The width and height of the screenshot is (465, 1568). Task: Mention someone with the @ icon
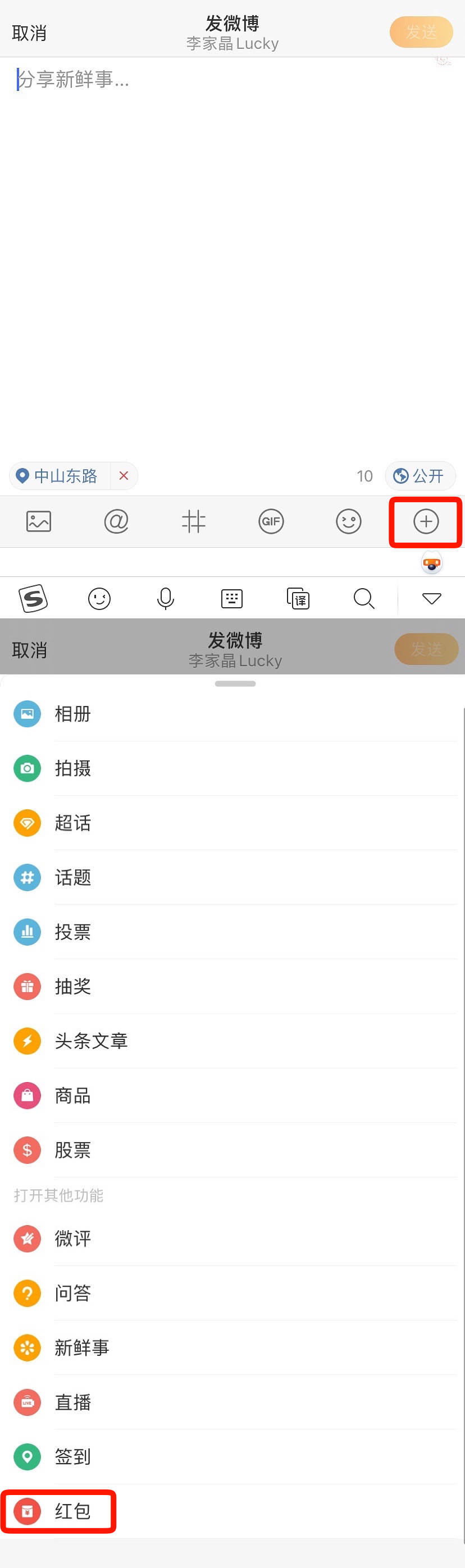click(x=116, y=522)
